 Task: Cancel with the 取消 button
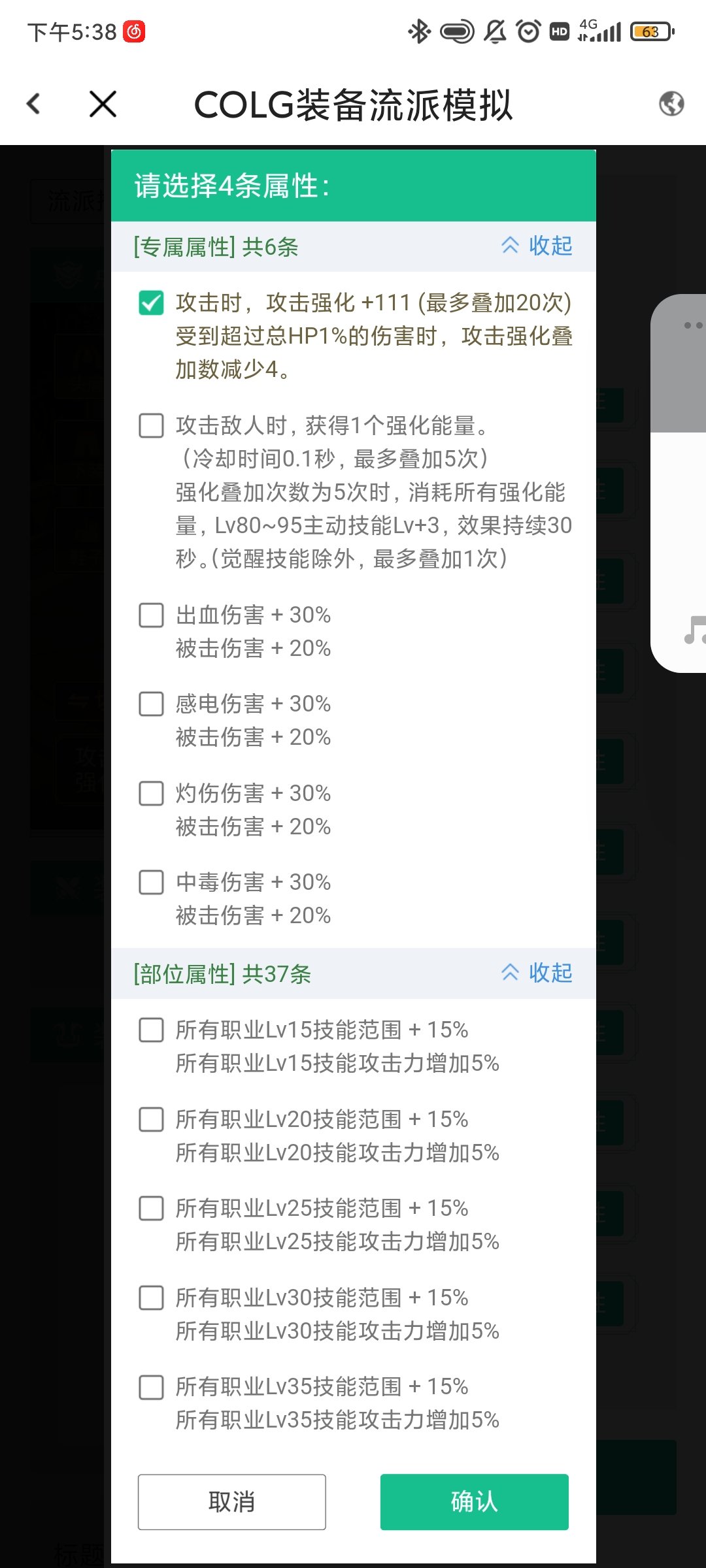click(x=231, y=1502)
